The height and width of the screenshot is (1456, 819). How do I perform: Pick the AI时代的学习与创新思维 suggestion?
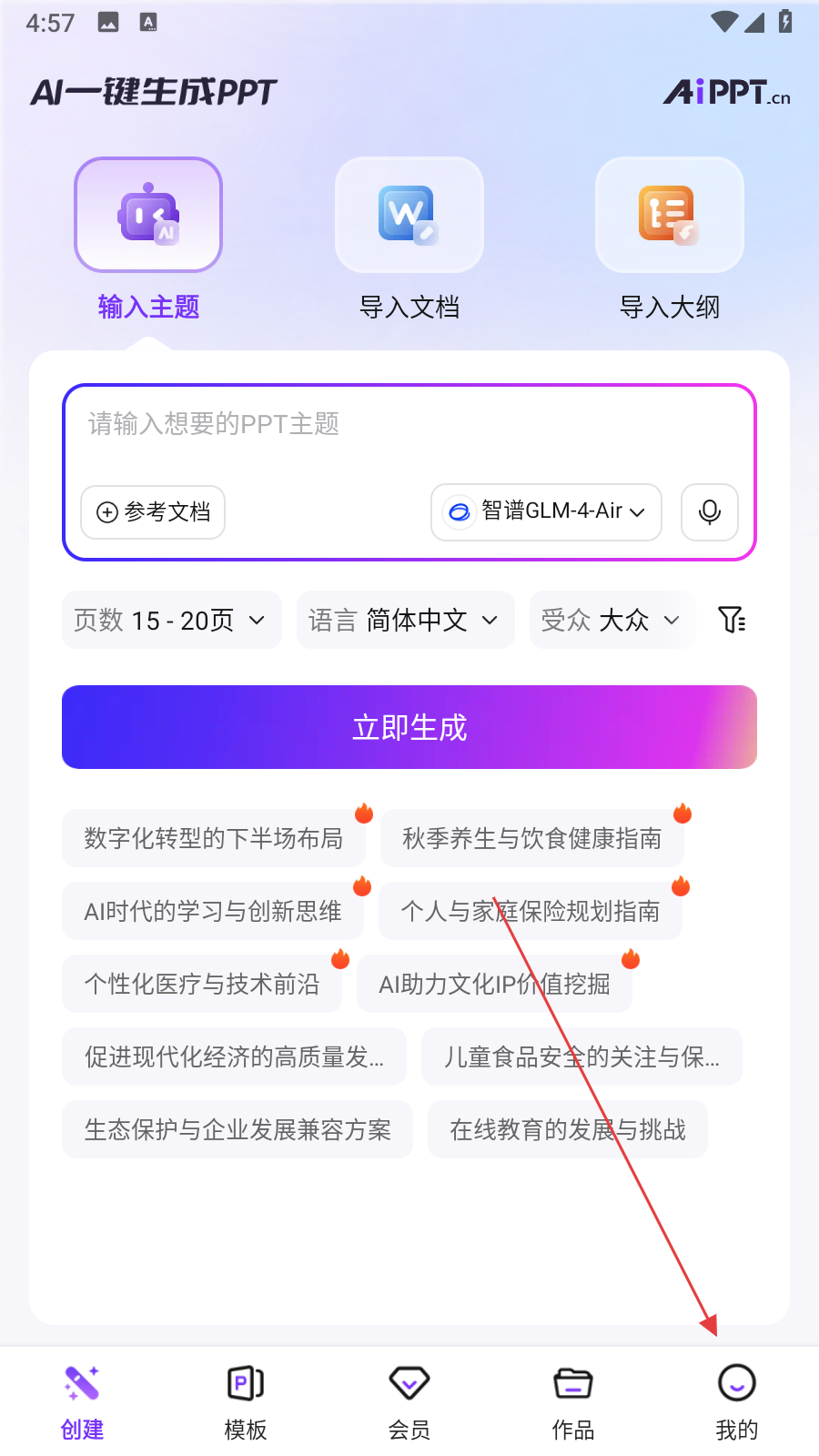212,911
